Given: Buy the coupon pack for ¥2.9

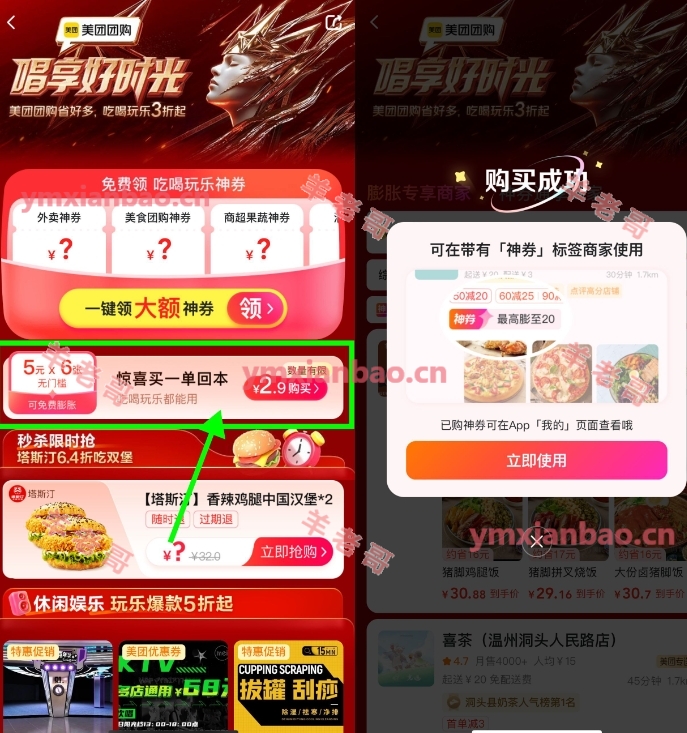Looking at the screenshot, I should pyautogui.click(x=285, y=388).
